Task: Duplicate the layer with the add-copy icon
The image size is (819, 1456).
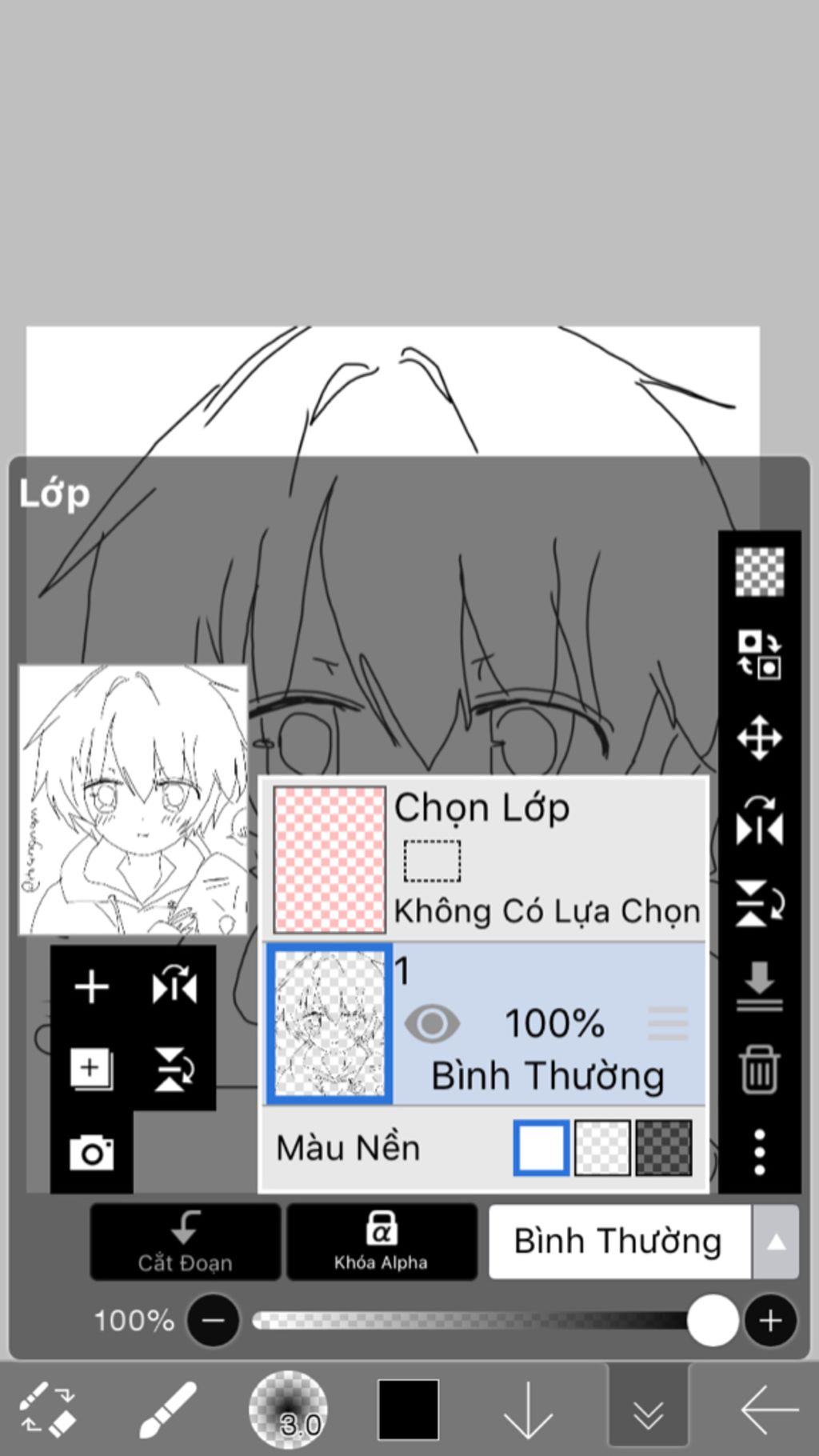Action: point(92,1069)
